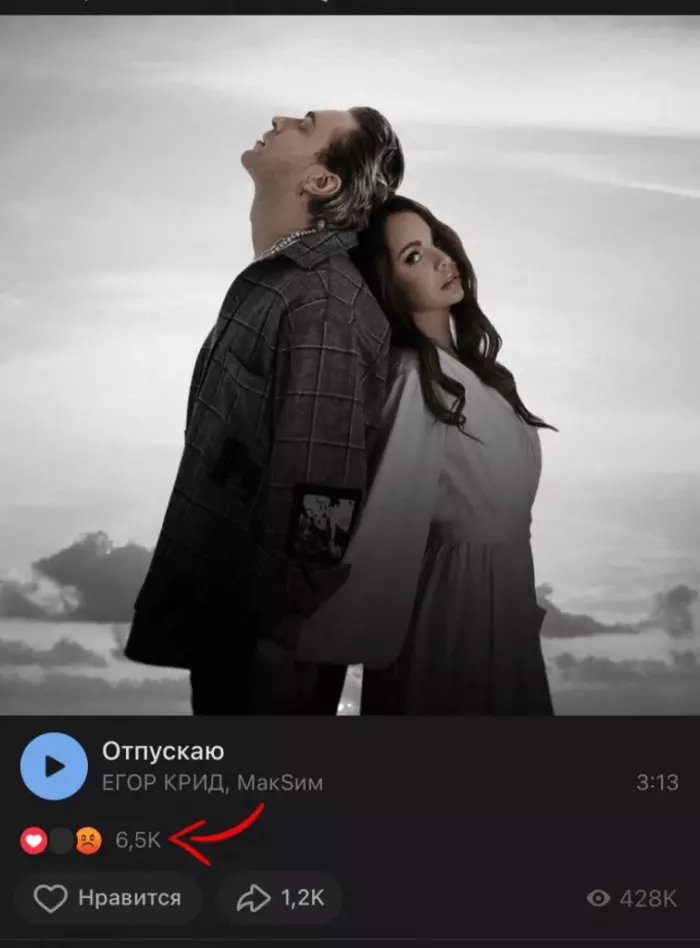700x948 pixels.
Task: Open the 6,5K reactions list
Action: click(x=137, y=841)
